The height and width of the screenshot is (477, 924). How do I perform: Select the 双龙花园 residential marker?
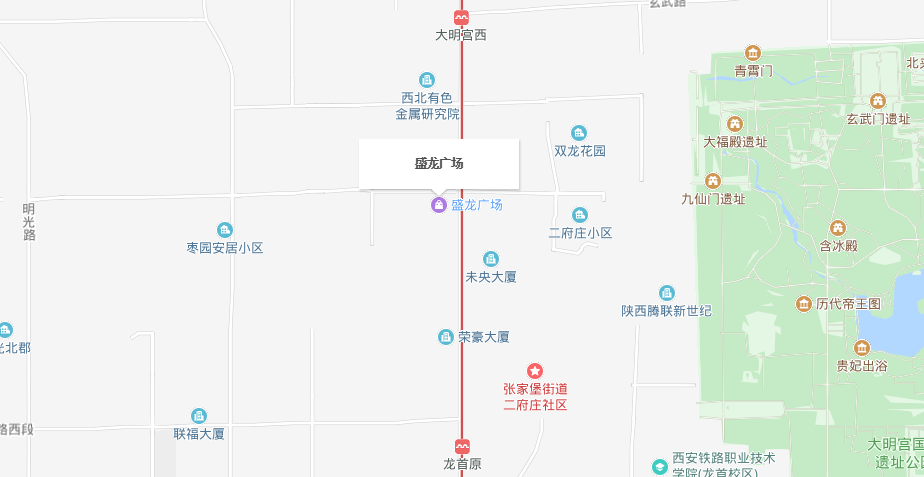pyautogui.click(x=579, y=133)
